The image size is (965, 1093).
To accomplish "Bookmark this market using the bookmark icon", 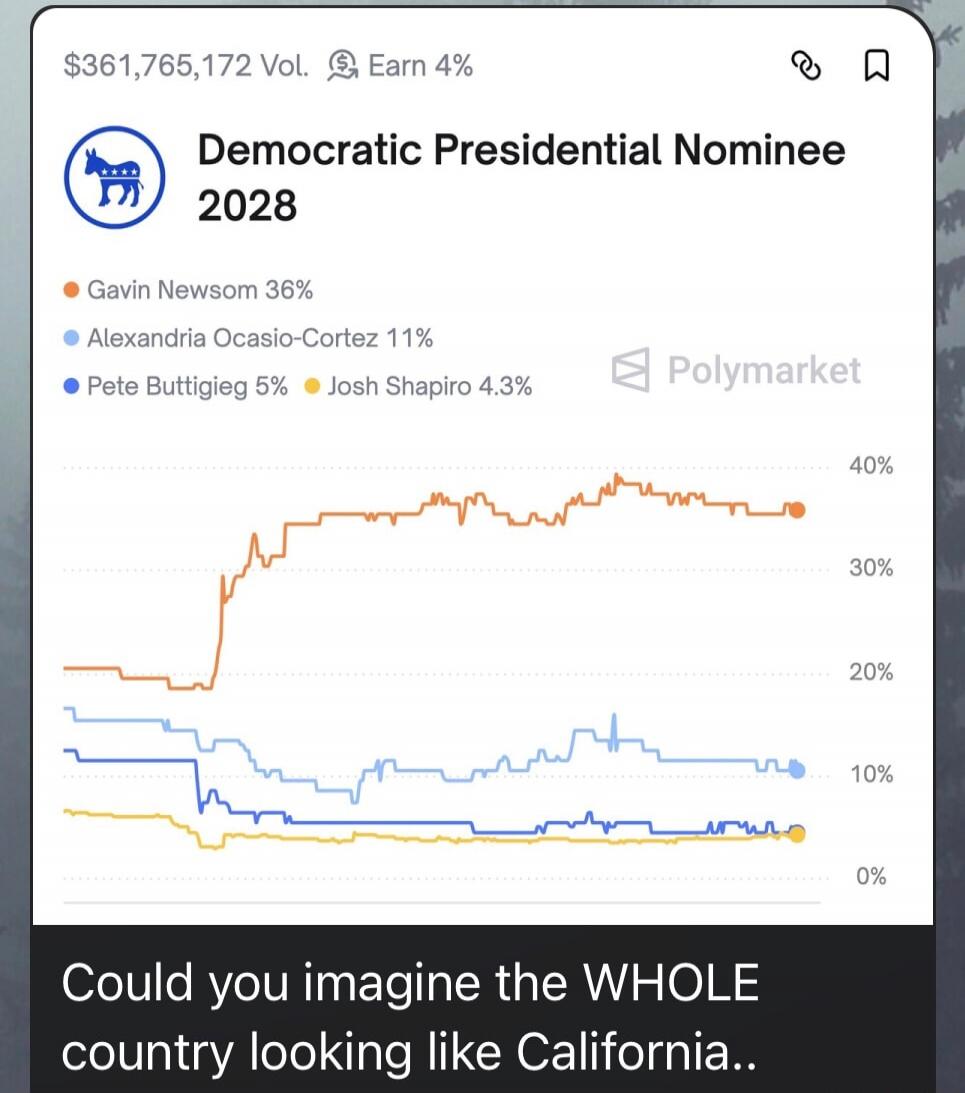I will point(877,65).
